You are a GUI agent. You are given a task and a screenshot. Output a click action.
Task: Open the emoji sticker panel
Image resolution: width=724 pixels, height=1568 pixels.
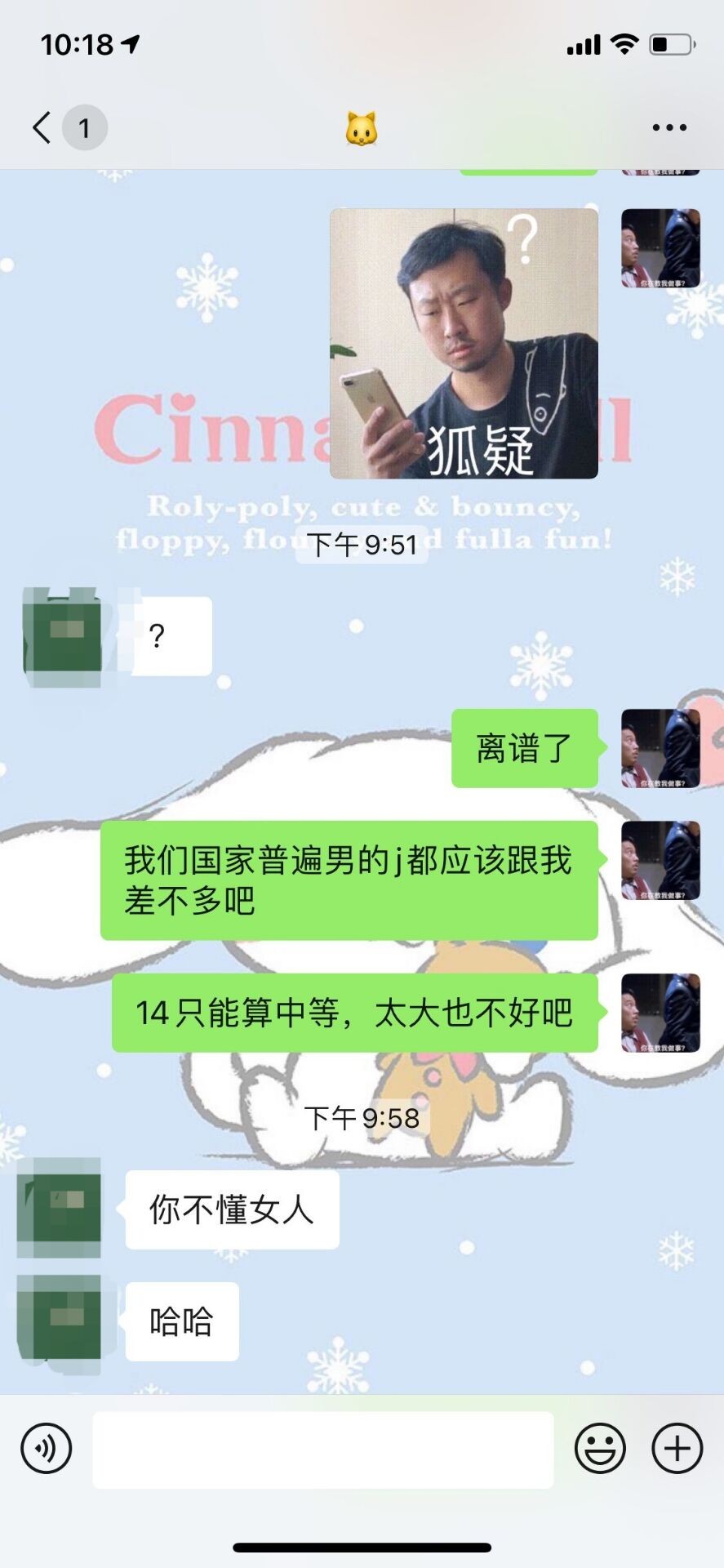[600, 1449]
